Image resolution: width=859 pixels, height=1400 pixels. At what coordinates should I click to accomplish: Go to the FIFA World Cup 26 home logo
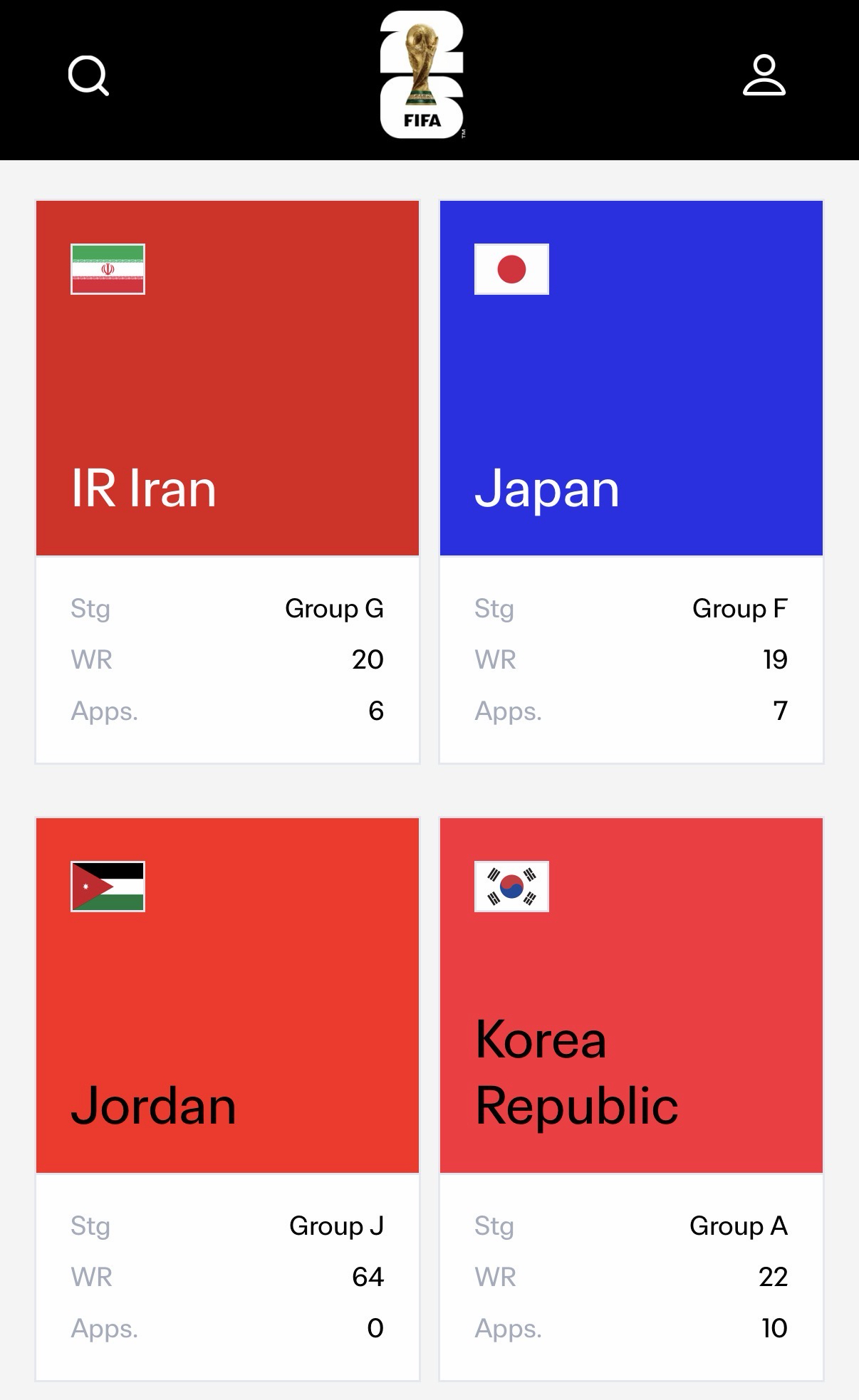pos(422,75)
